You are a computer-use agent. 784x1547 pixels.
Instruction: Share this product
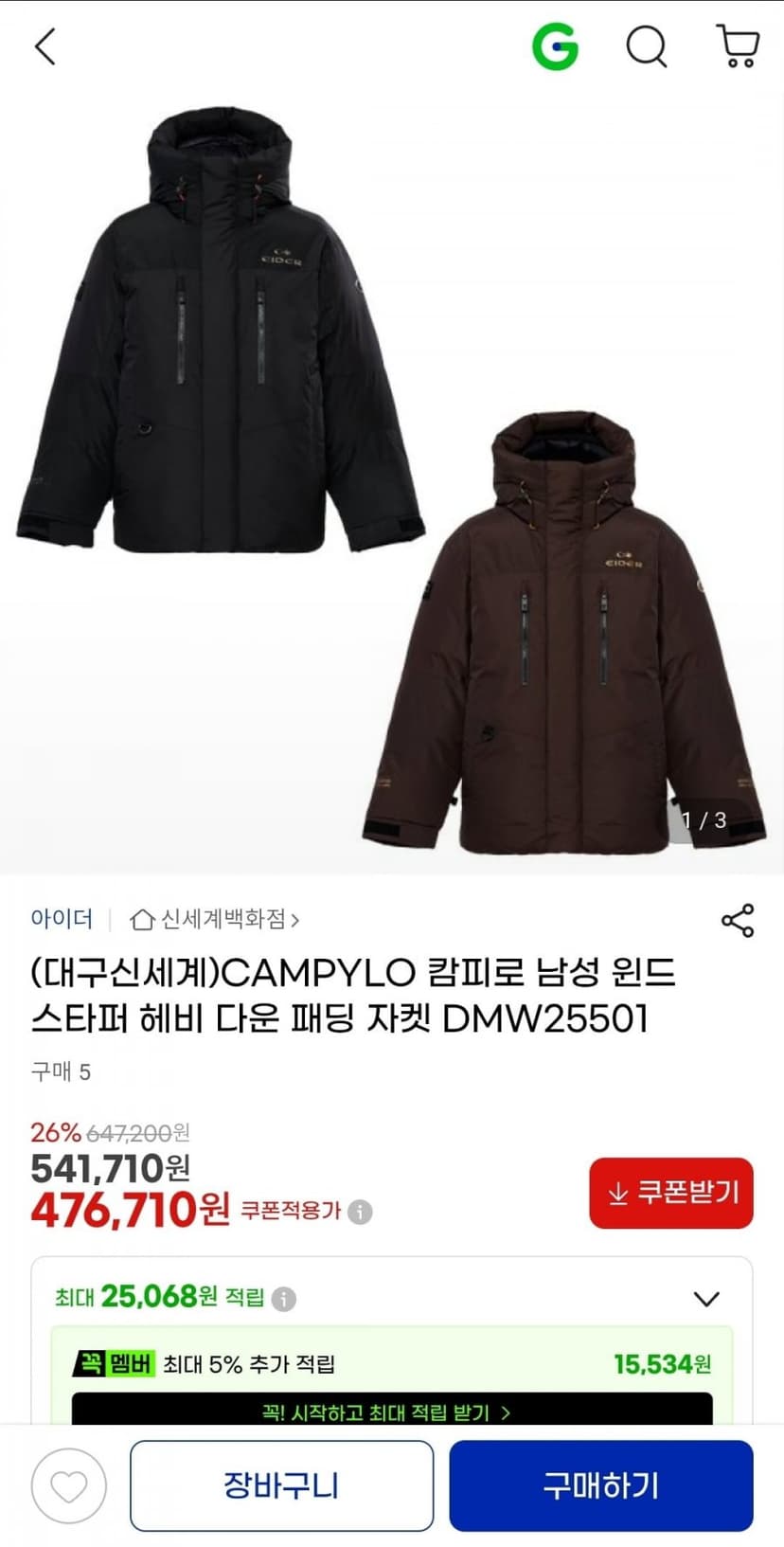coord(738,920)
